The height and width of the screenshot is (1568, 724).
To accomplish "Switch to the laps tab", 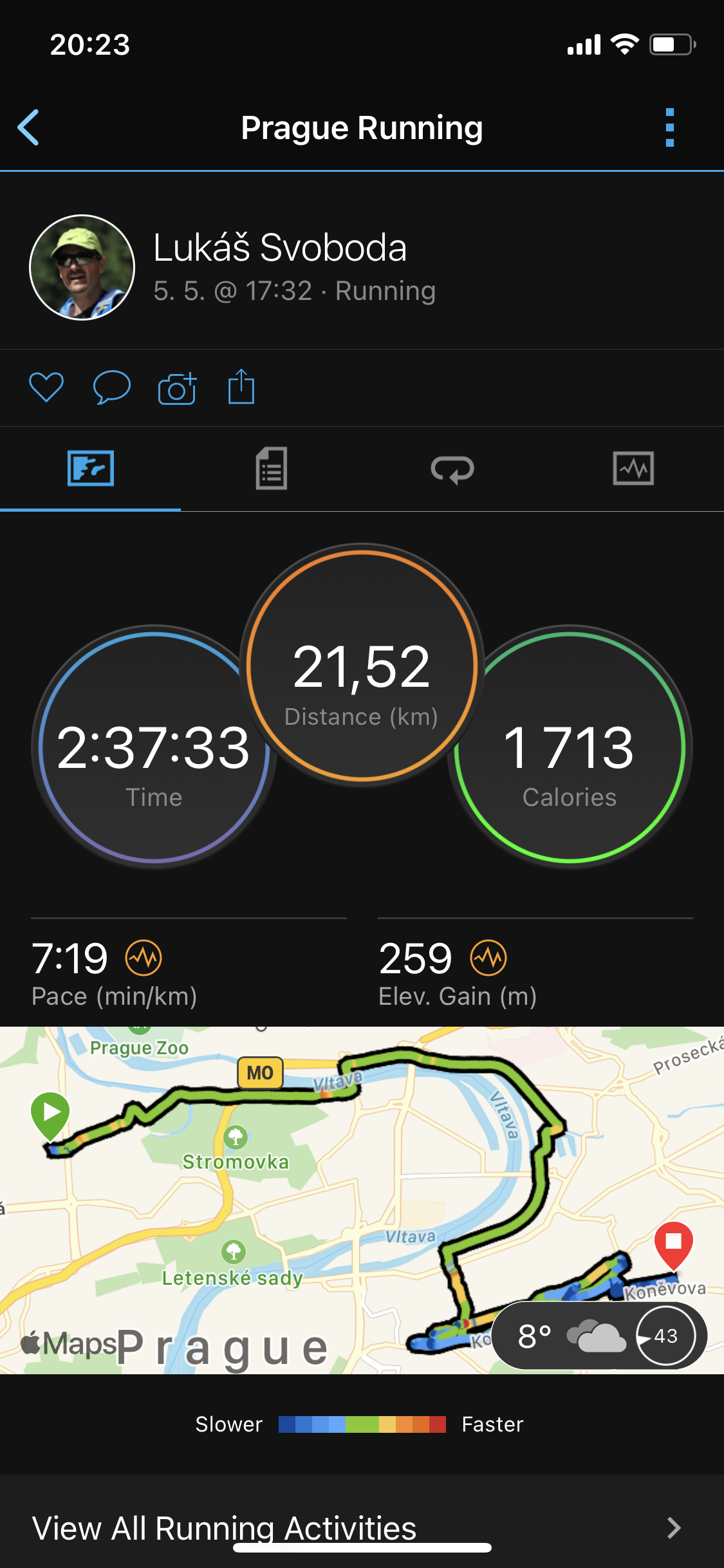I will [x=452, y=469].
